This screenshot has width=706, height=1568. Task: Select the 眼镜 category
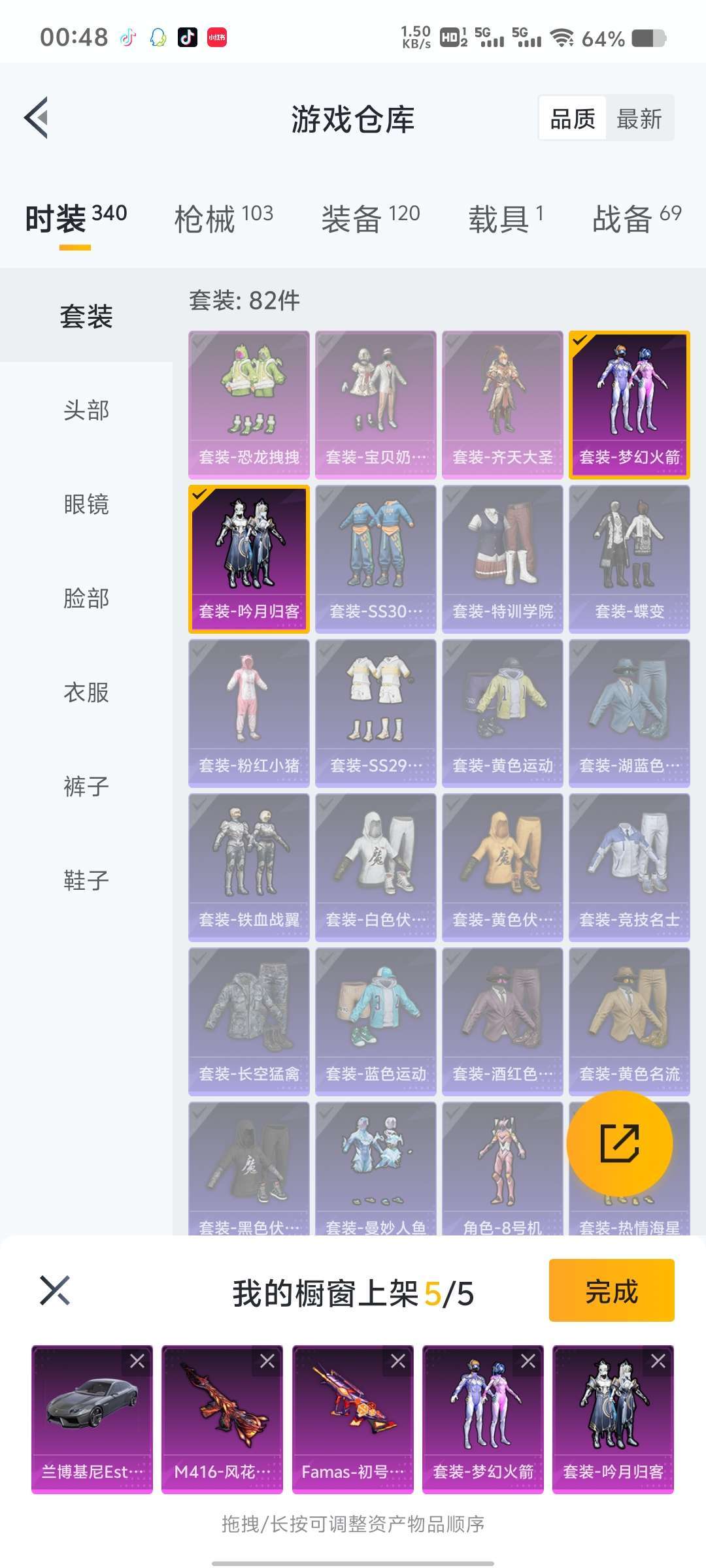click(86, 504)
